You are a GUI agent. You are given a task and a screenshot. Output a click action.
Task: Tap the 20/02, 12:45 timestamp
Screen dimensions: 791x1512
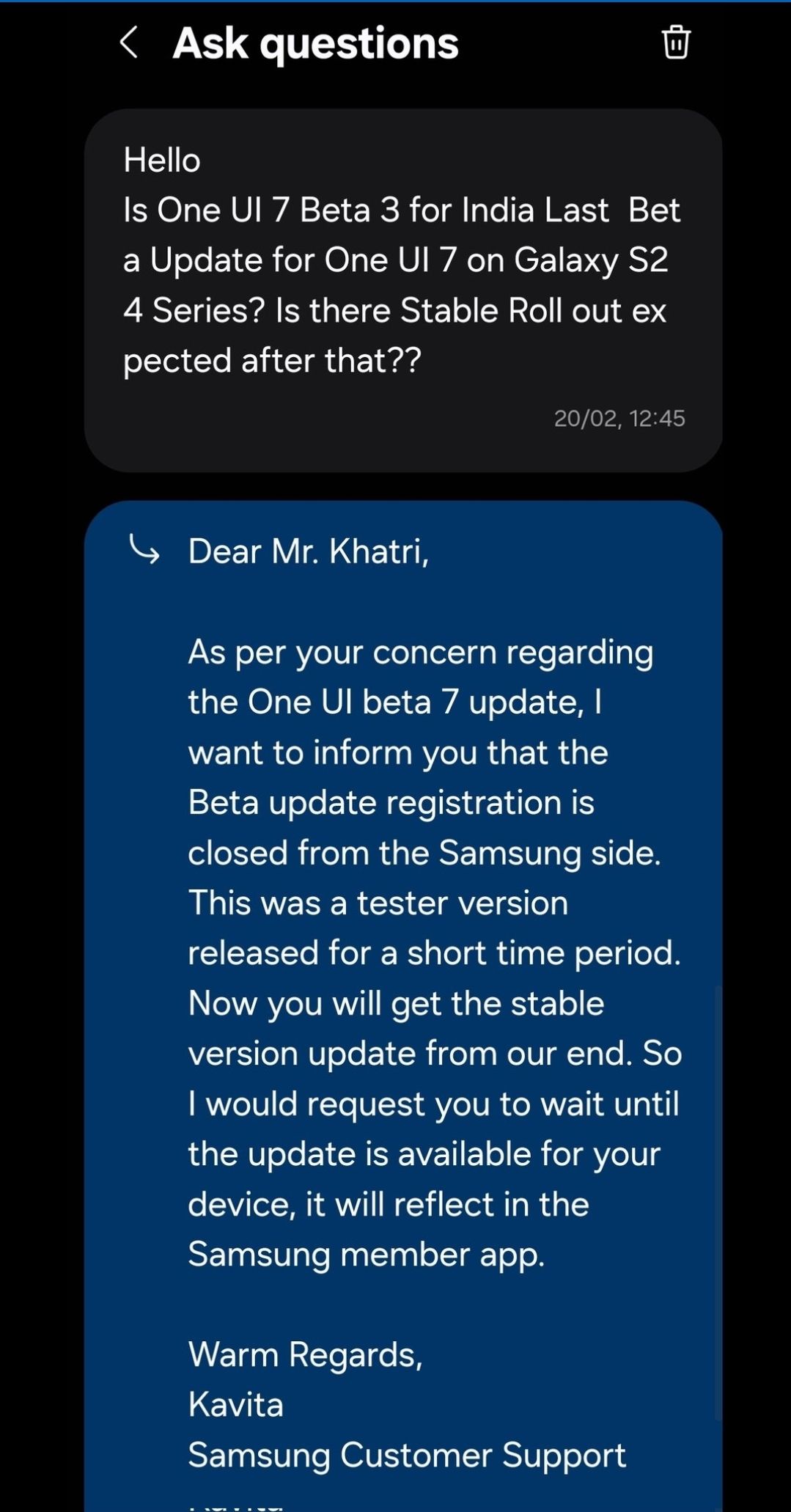tap(619, 419)
